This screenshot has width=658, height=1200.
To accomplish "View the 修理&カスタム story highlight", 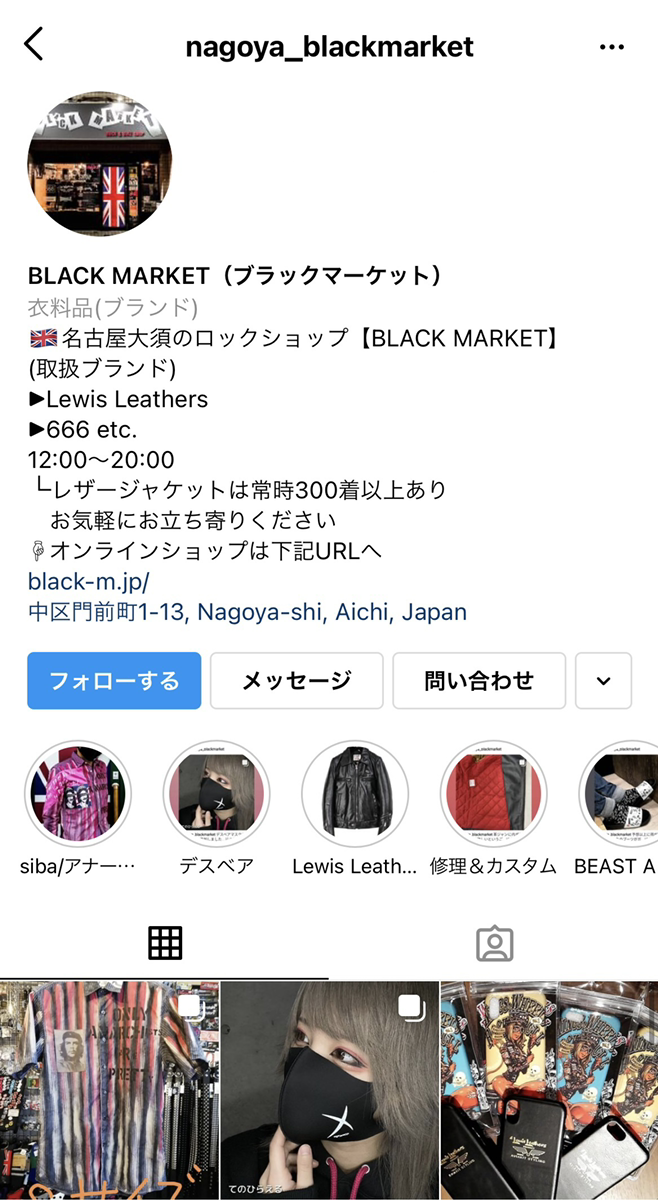I will 493,794.
